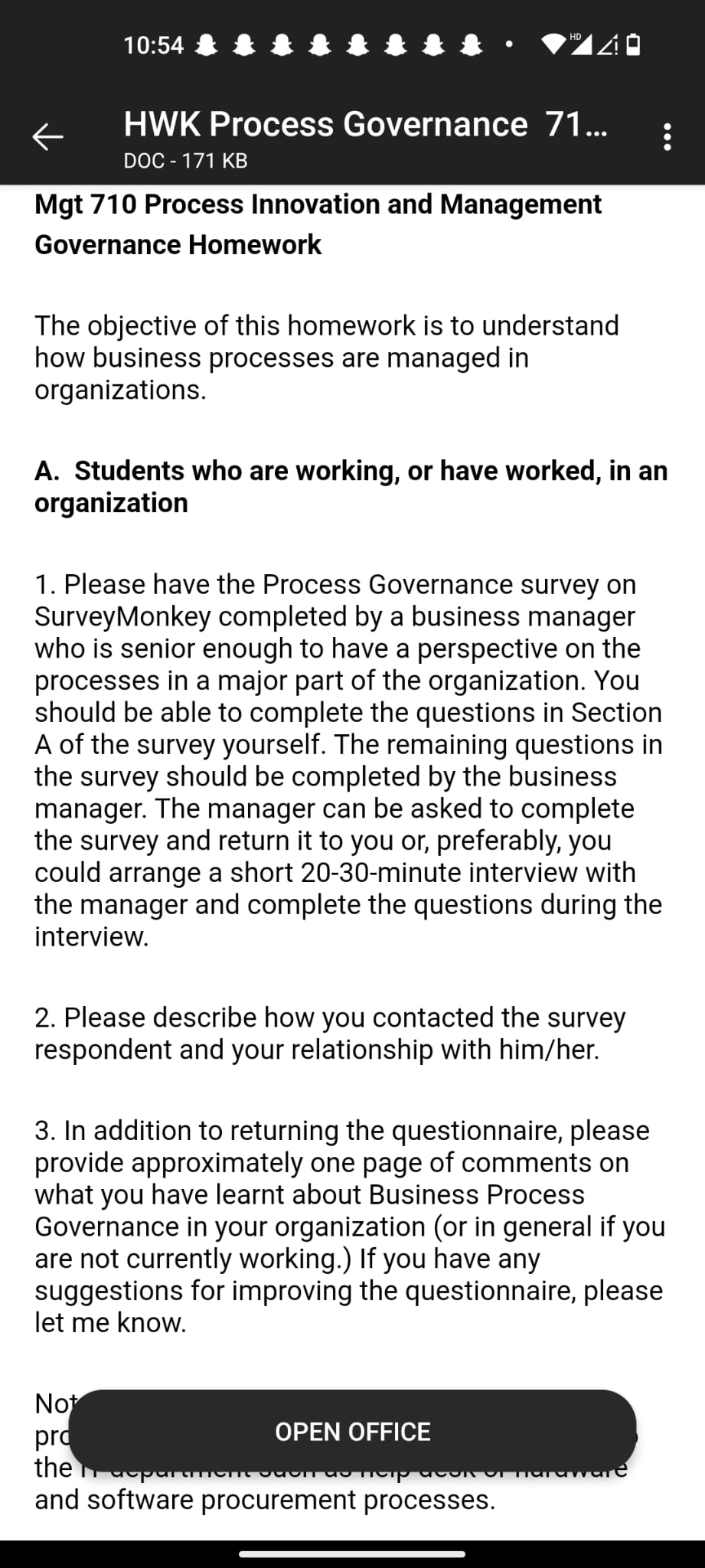Select point 2 about contacting the respondent
This screenshot has height=1568, width=705.
[x=329, y=1033]
